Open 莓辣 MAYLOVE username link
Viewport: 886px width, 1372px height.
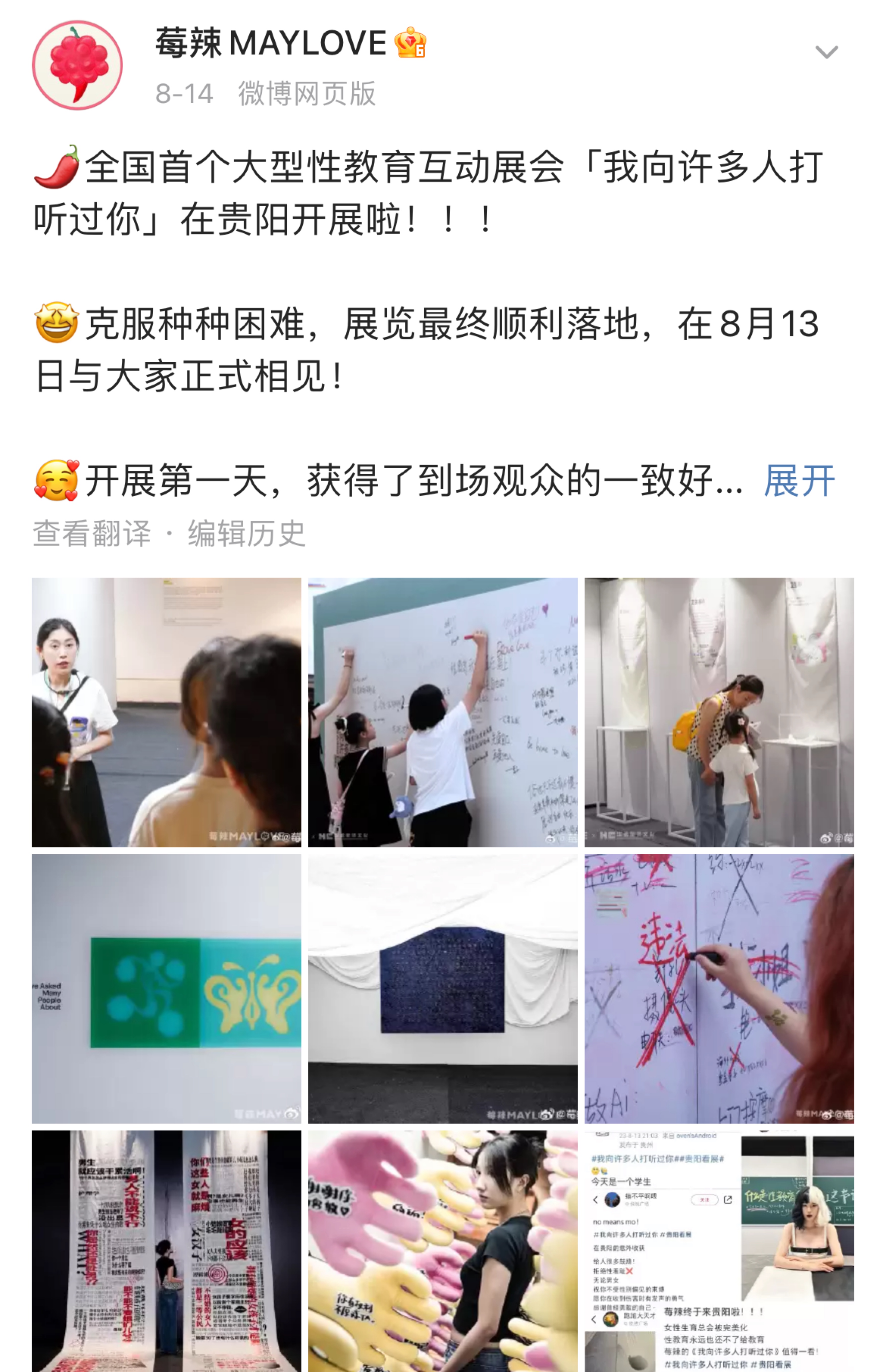270,44
